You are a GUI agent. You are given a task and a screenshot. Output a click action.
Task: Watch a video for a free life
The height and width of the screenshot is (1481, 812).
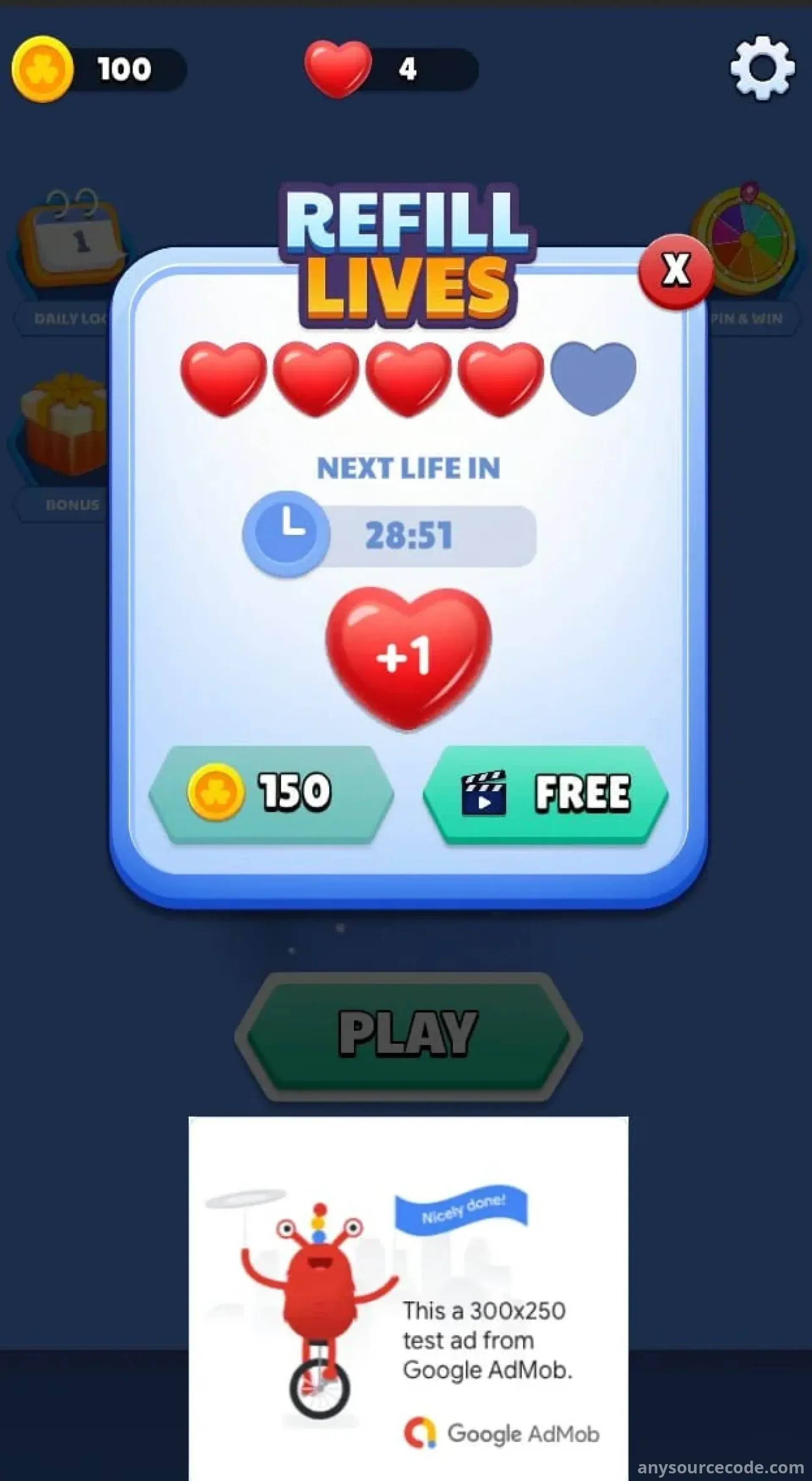545,793
